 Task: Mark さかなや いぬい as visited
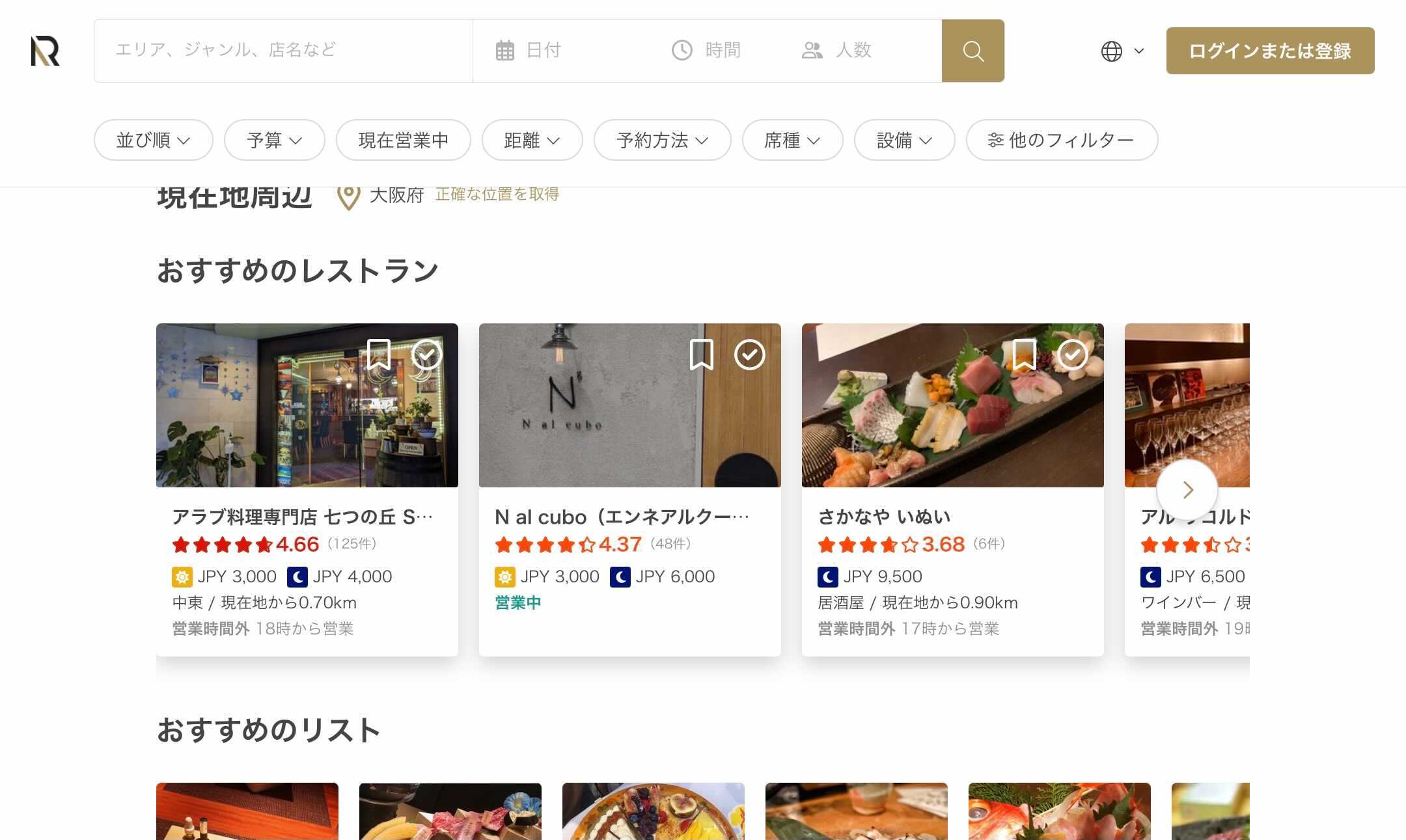pyautogui.click(x=1072, y=355)
